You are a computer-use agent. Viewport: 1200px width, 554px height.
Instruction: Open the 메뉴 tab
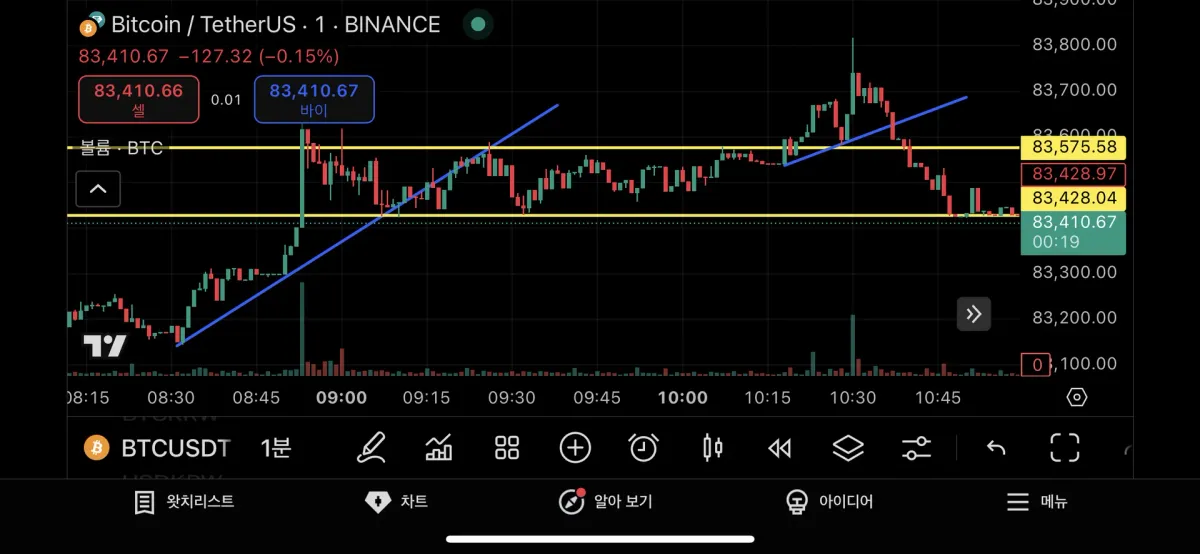[1036, 502]
